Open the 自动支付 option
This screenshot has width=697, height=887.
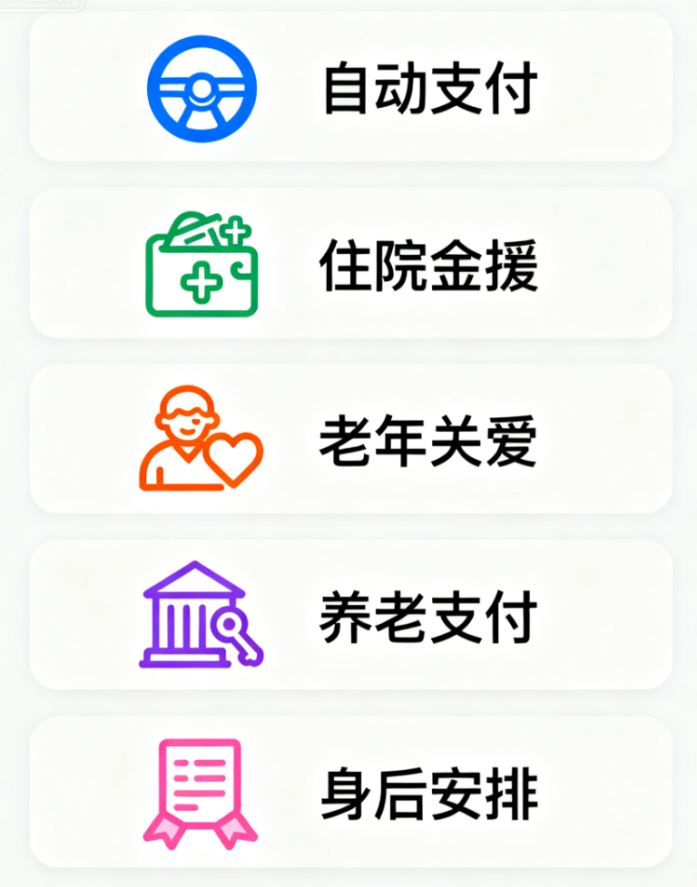coord(350,88)
